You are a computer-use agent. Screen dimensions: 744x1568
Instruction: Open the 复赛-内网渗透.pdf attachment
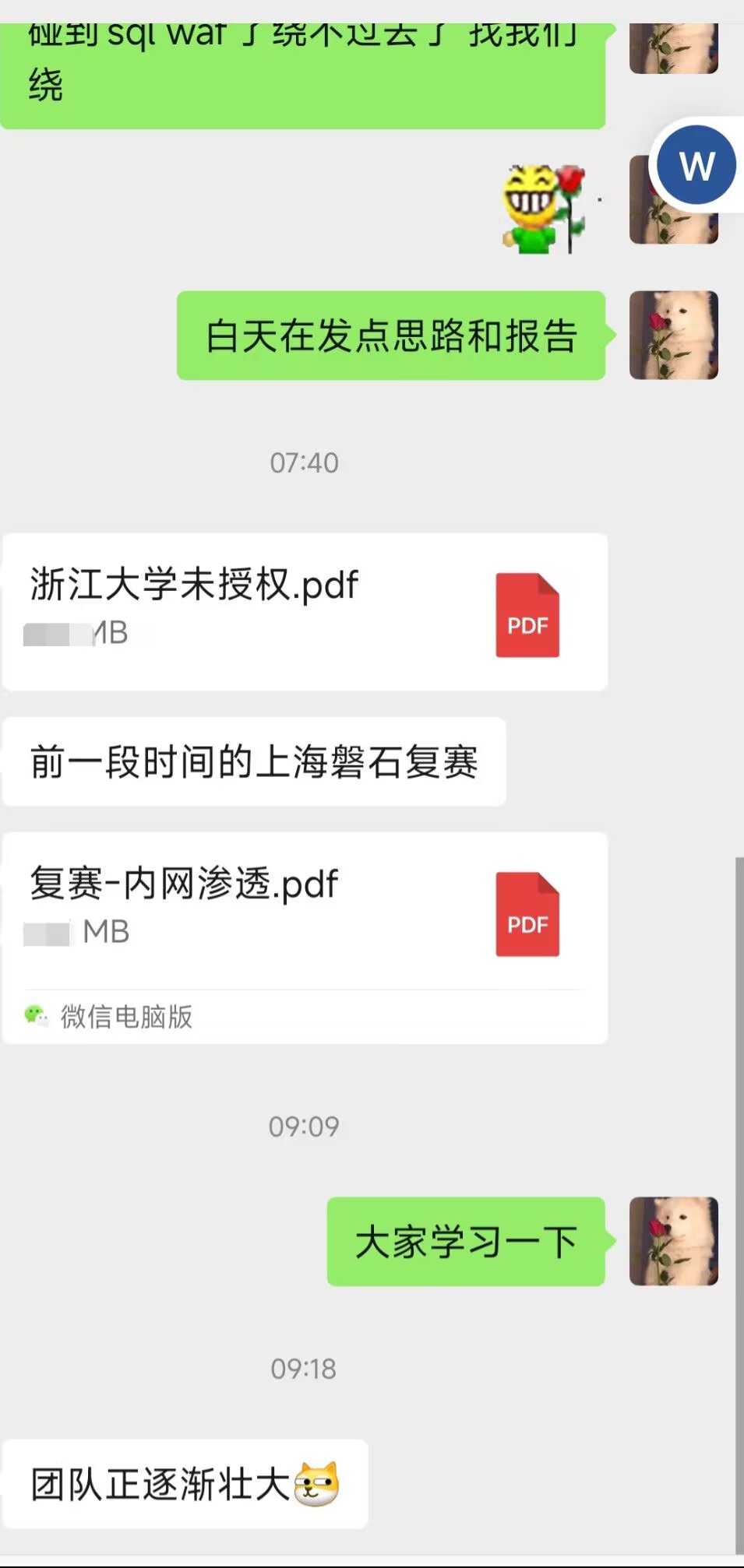click(x=304, y=912)
